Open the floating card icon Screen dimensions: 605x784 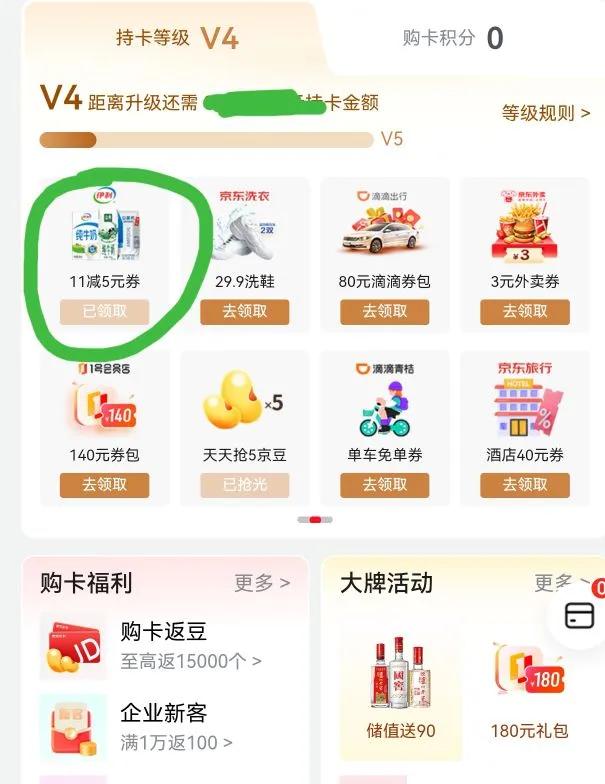click(580, 616)
